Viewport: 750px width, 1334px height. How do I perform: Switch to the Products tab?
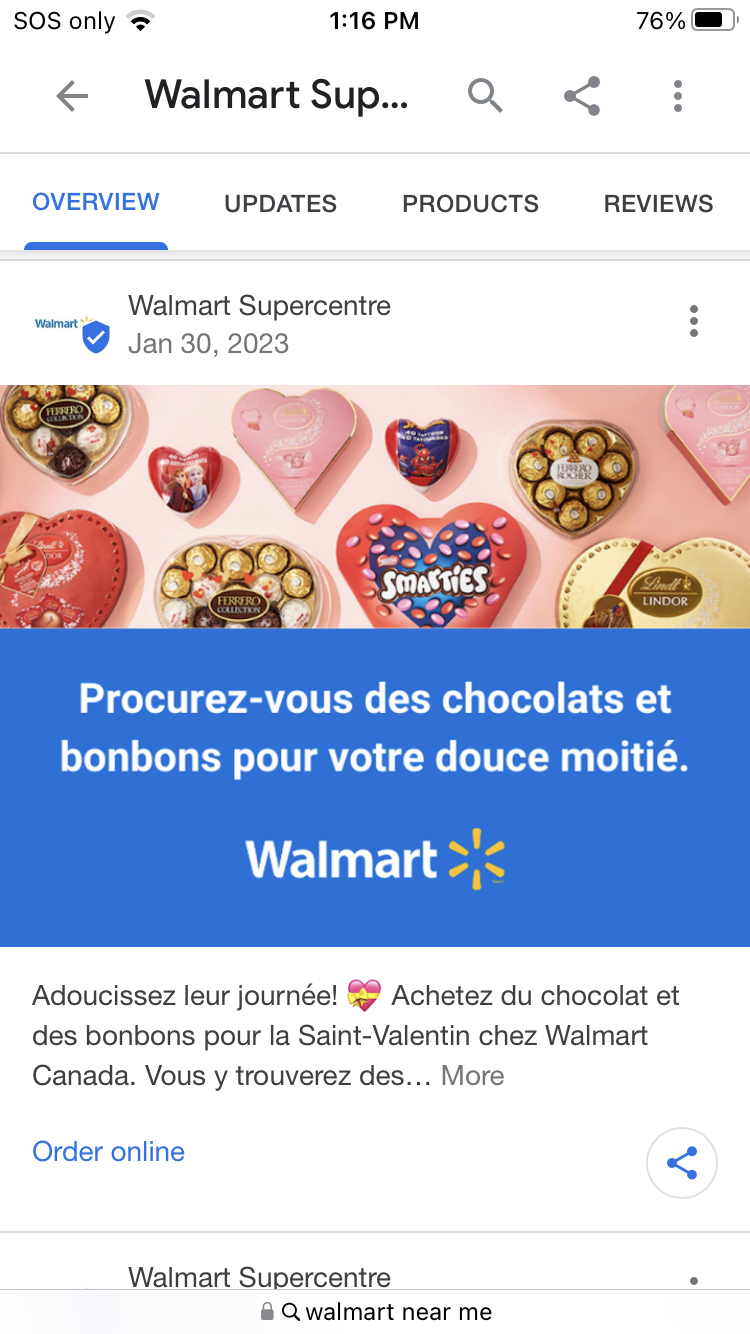click(470, 204)
